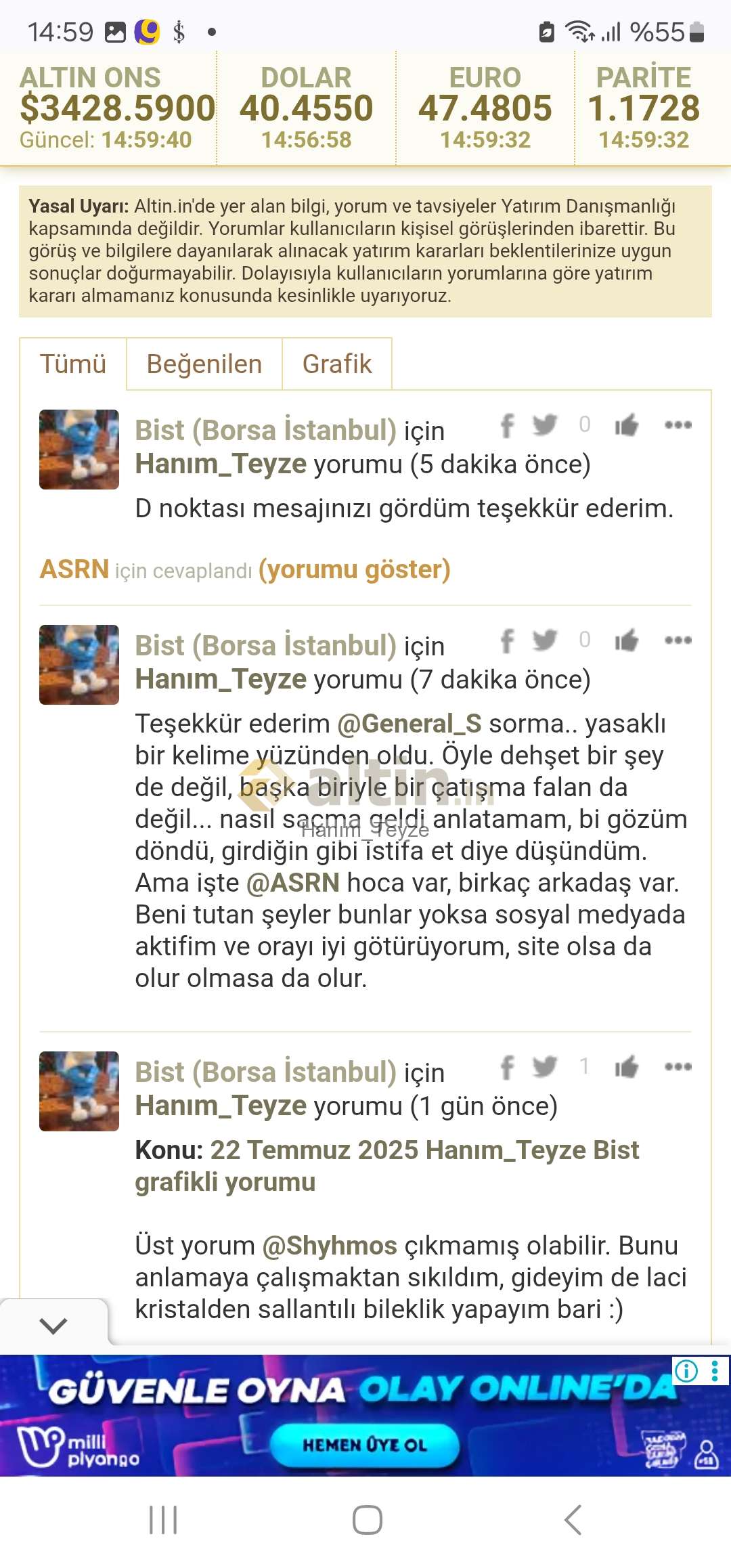Viewport: 731px width, 1568px height.
Task: Share the 7 dakika önce comment on Twitter
Action: (x=545, y=640)
